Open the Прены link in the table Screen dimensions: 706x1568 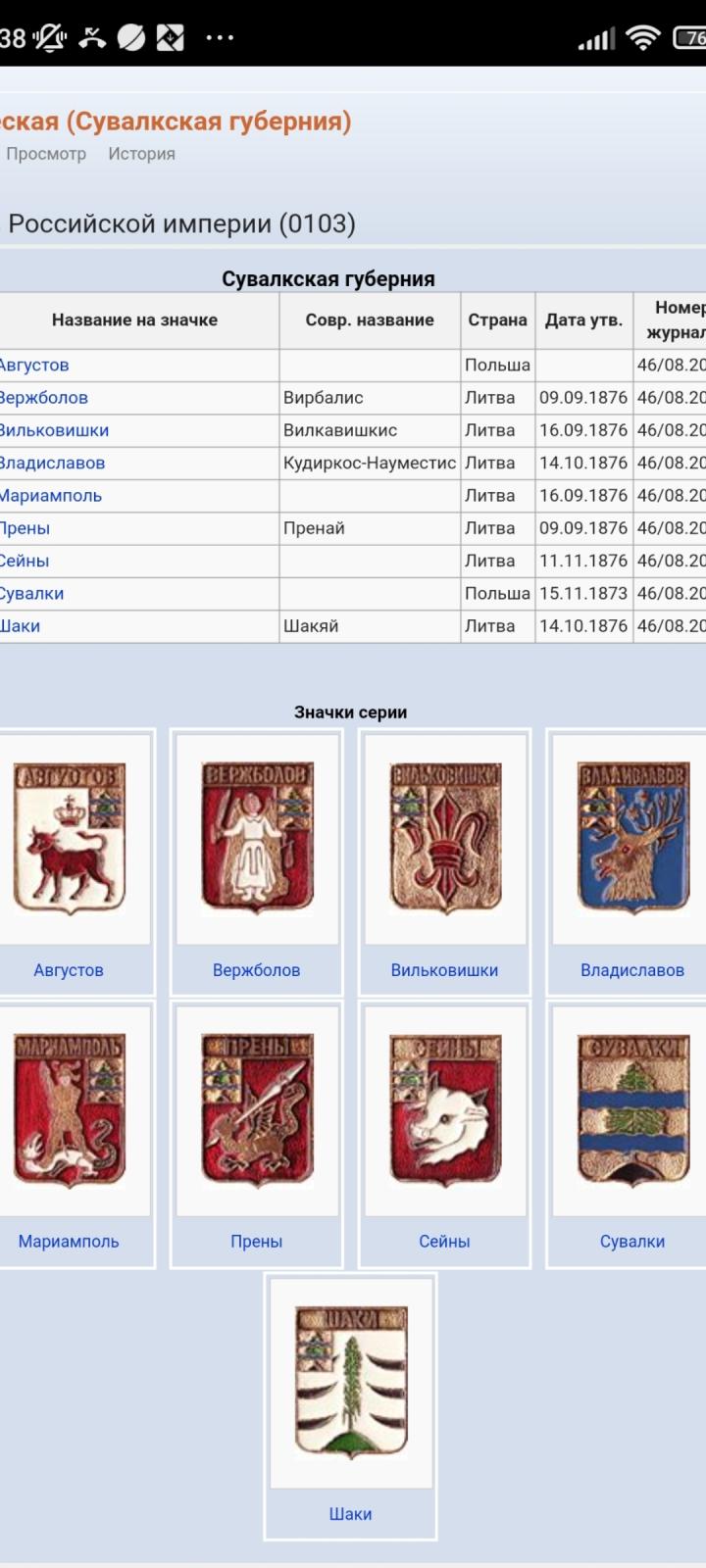pyautogui.click(x=25, y=528)
